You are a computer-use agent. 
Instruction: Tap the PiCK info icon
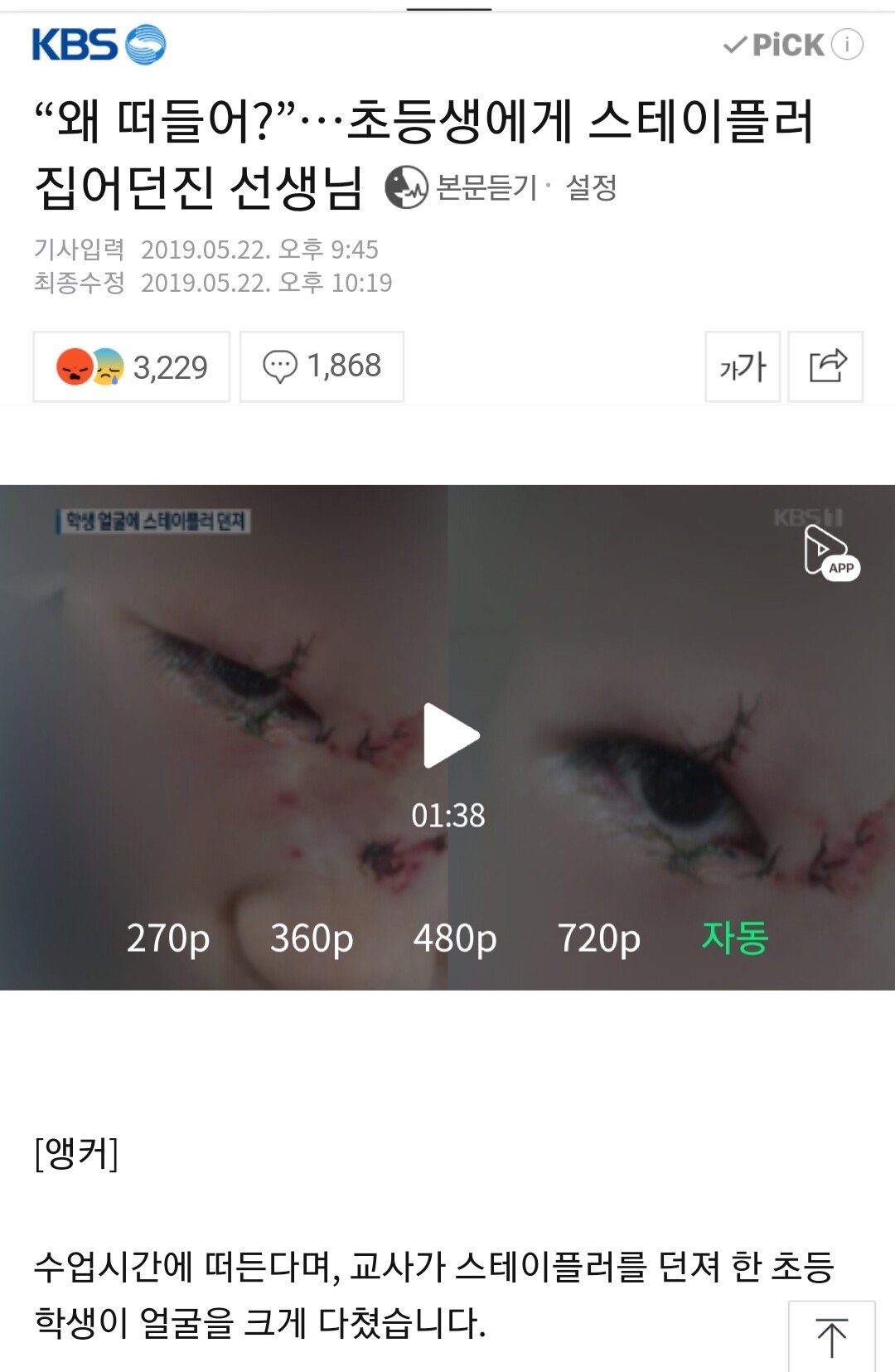point(847,44)
